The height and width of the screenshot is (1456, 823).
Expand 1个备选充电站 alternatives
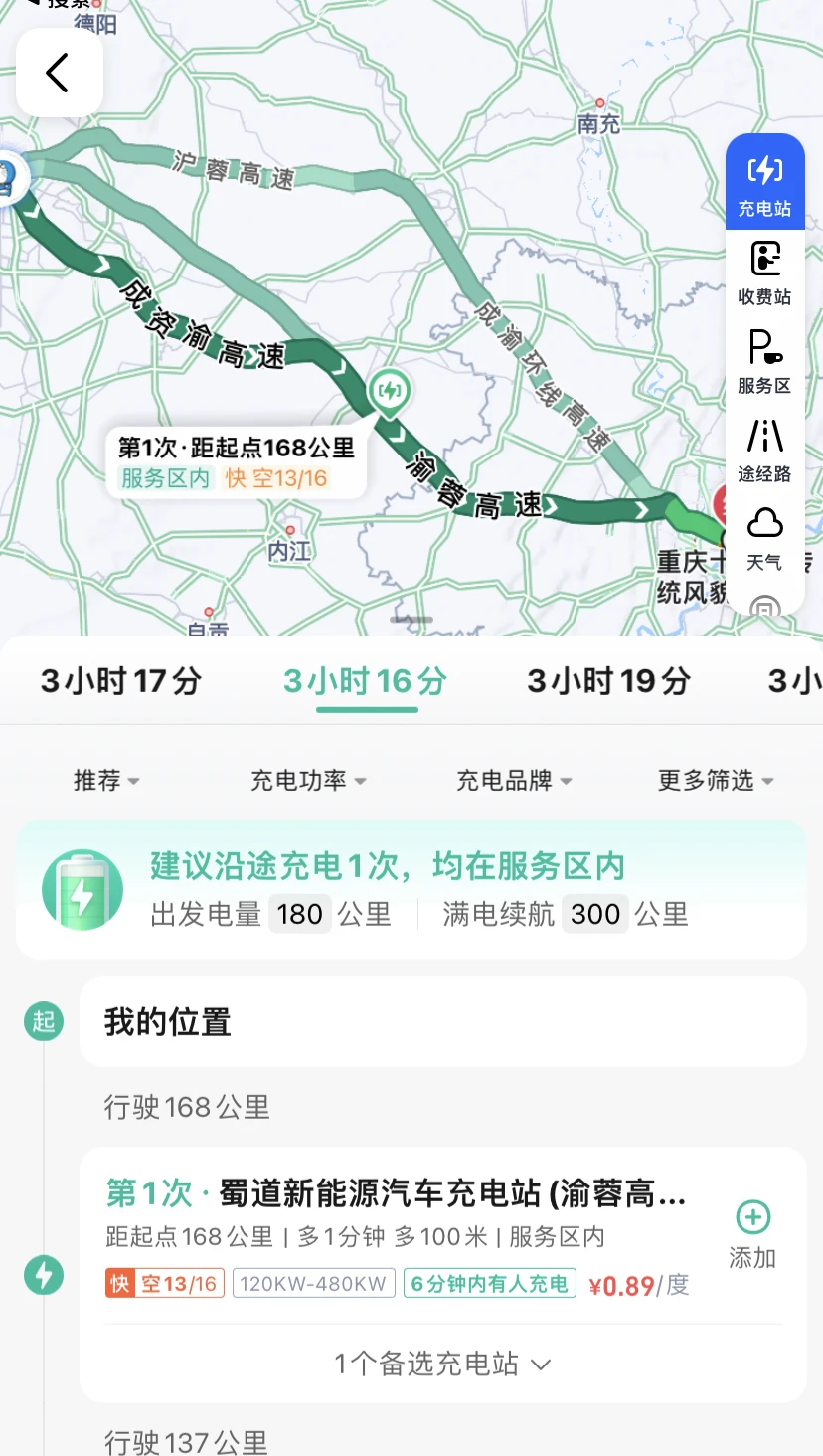click(x=442, y=1364)
